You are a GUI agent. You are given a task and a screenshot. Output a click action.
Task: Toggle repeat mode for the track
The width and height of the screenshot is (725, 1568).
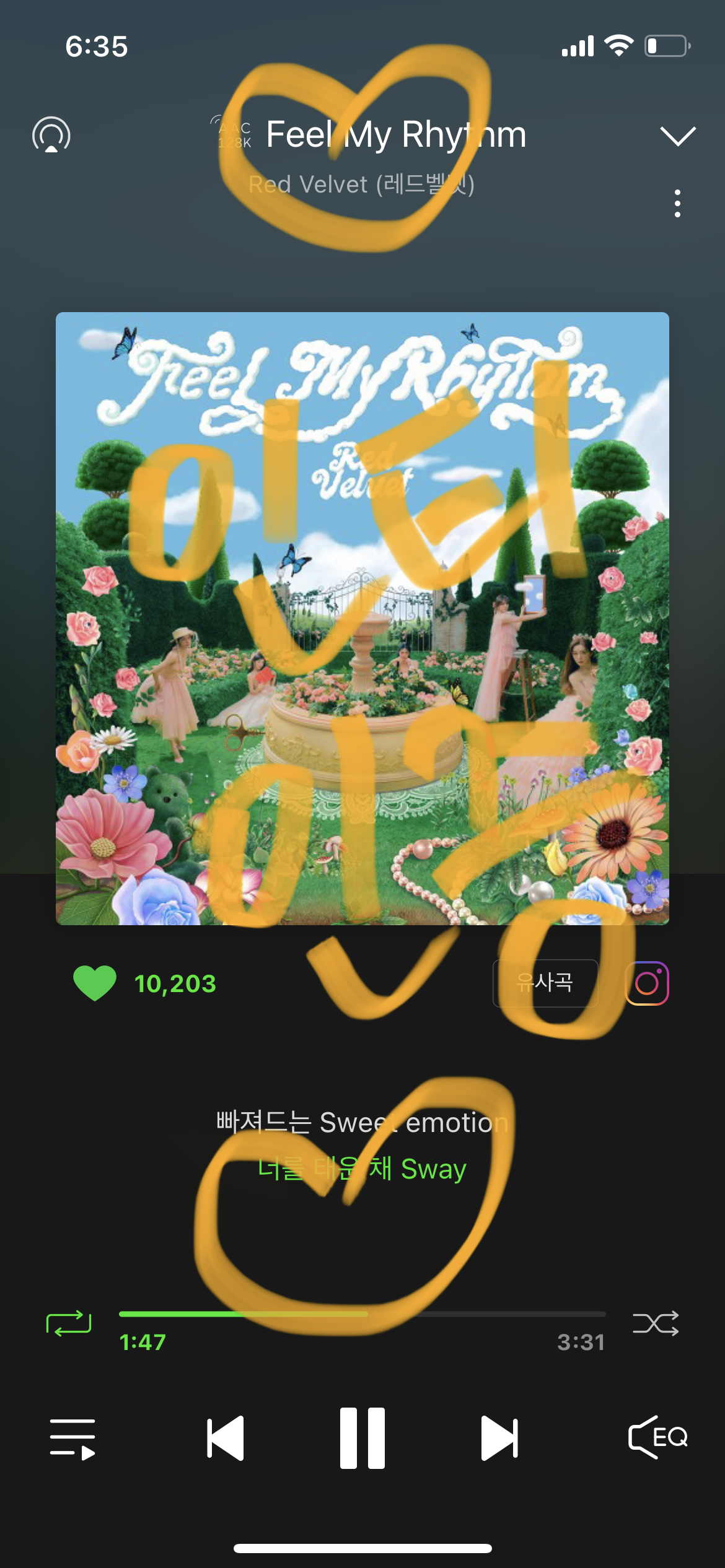(x=69, y=1324)
